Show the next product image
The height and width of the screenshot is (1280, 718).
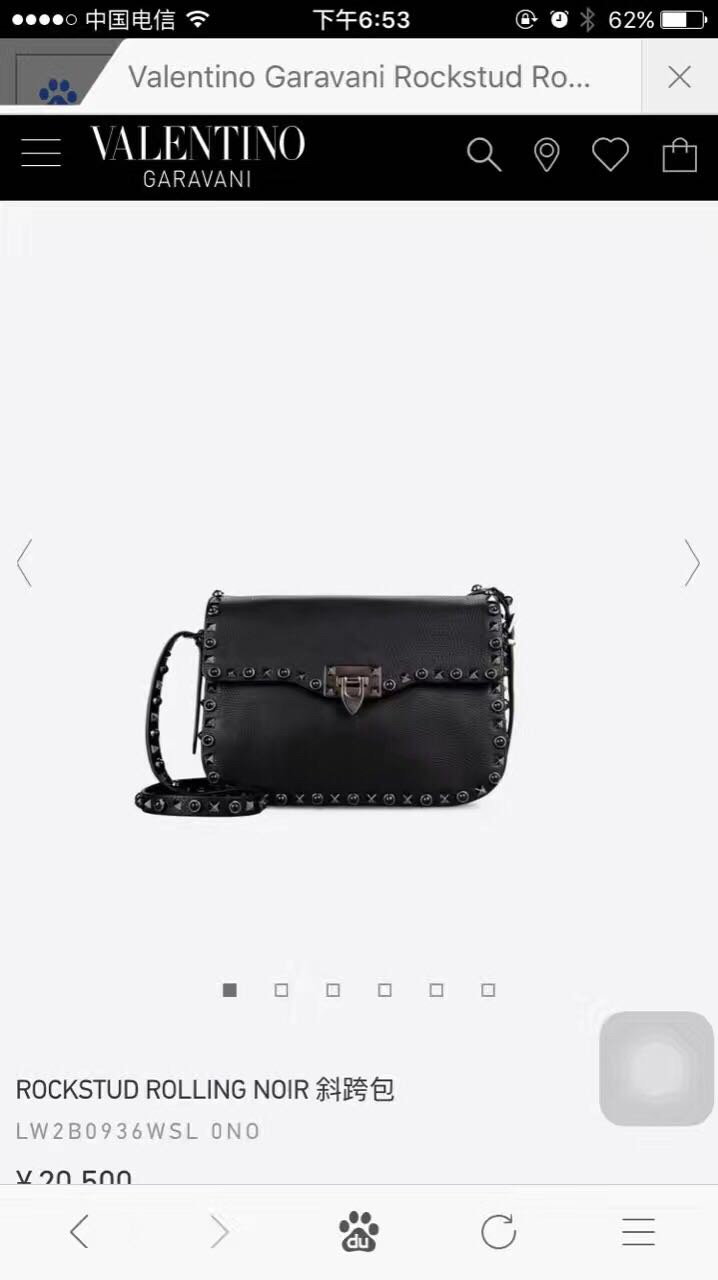[692, 562]
